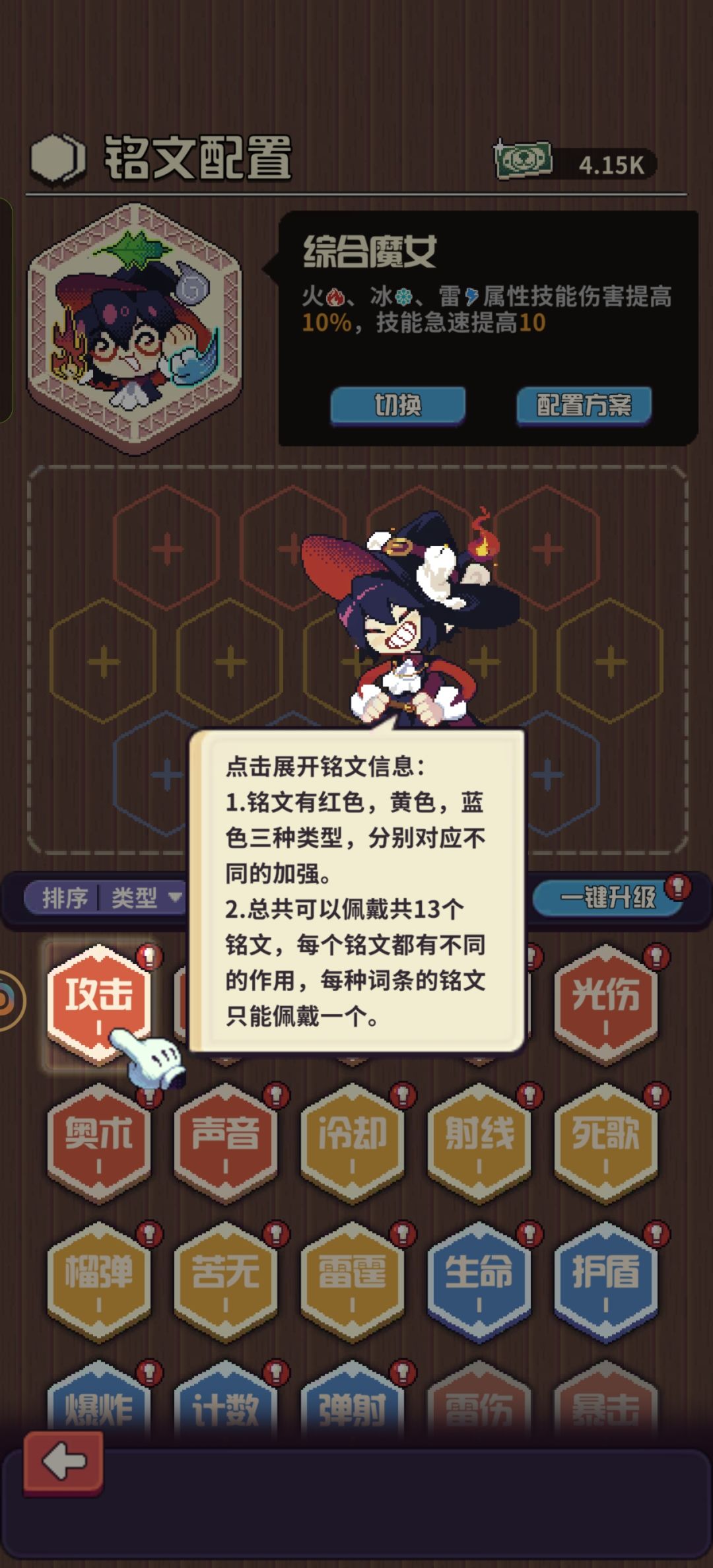Tap the empty red slot at top left
This screenshot has width=713, height=1568.
pos(166,548)
